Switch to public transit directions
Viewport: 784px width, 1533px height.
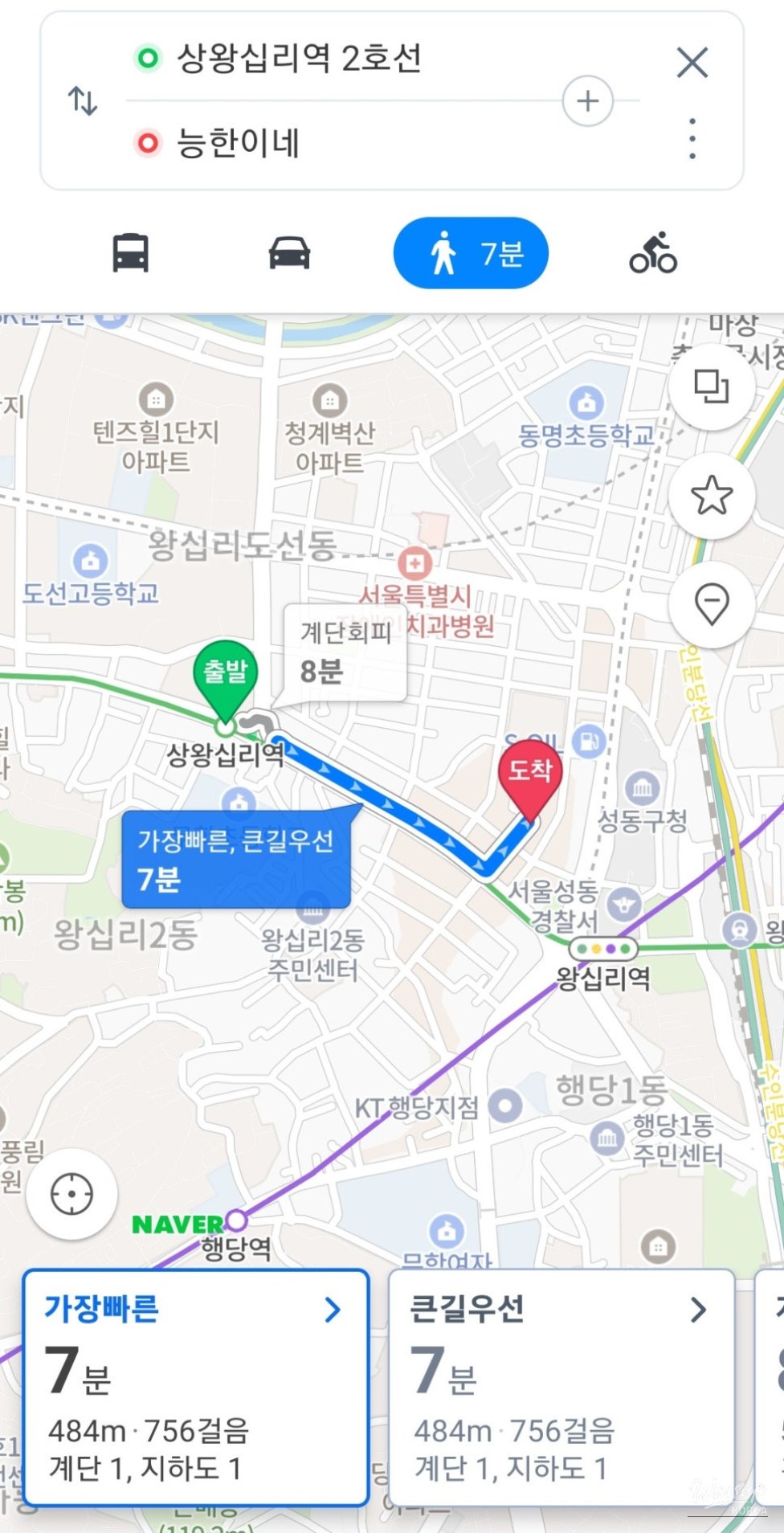click(x=130, y=253)
